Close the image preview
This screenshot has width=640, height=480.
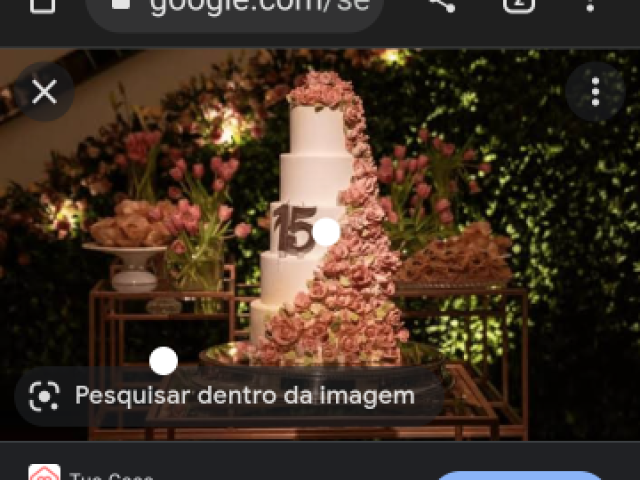pyautogui.click(x=44, y=93)
